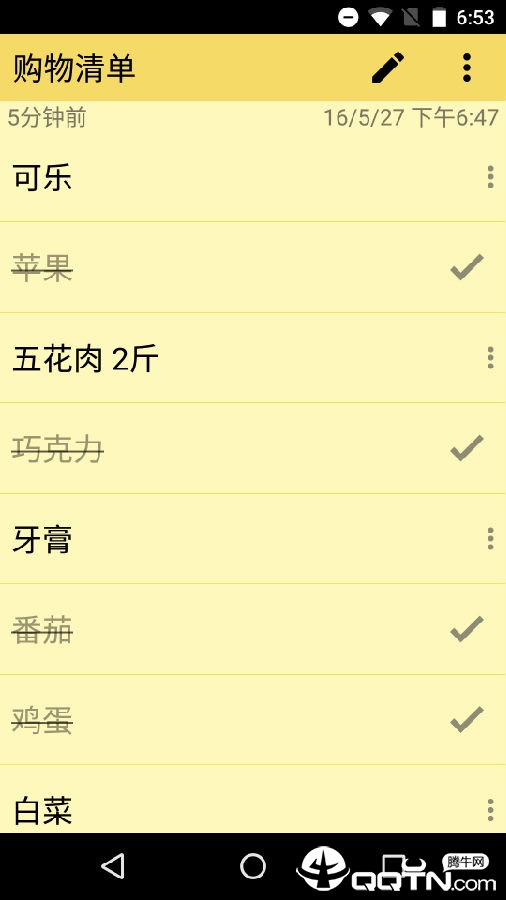Go to the home screen
Image resolution: width=506 pixels, height=900 pixels.
(252, 866)
